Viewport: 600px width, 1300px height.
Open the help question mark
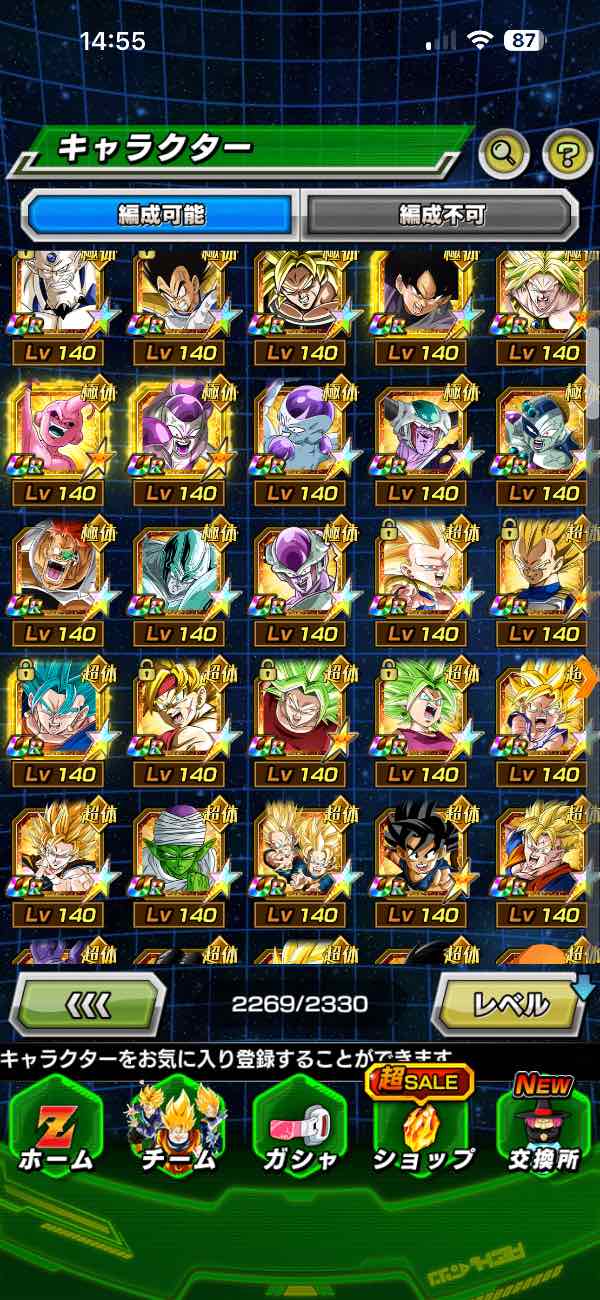(x=567, y=153)
